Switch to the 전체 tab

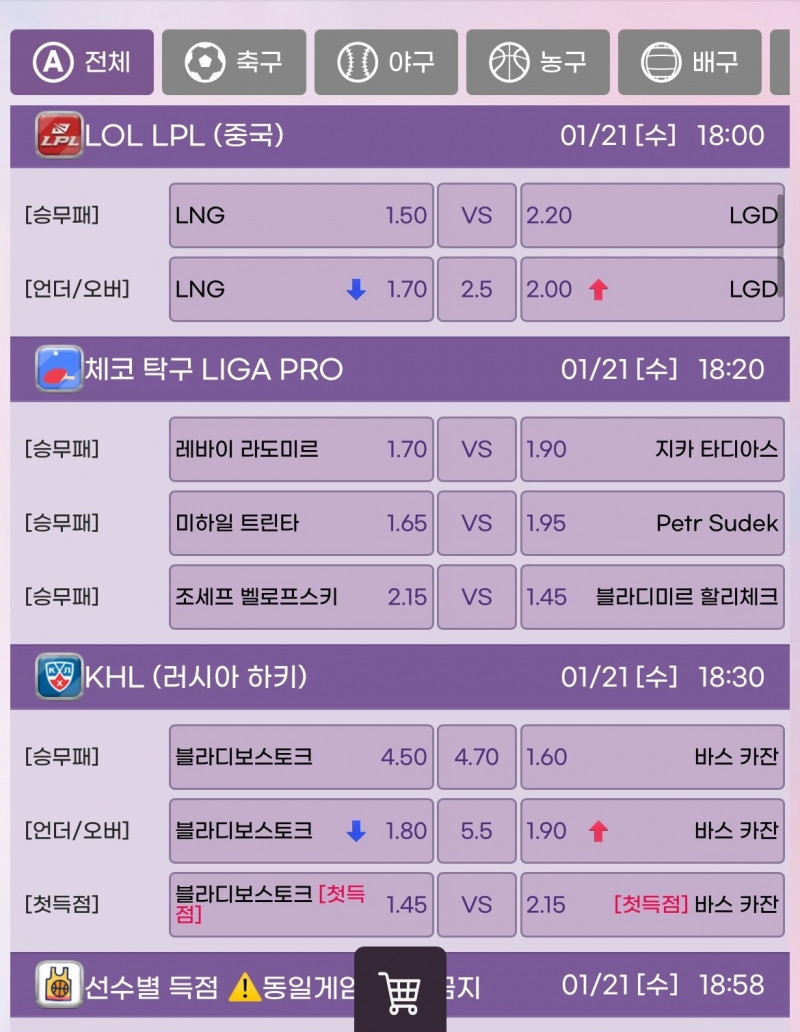click(82, 62)
